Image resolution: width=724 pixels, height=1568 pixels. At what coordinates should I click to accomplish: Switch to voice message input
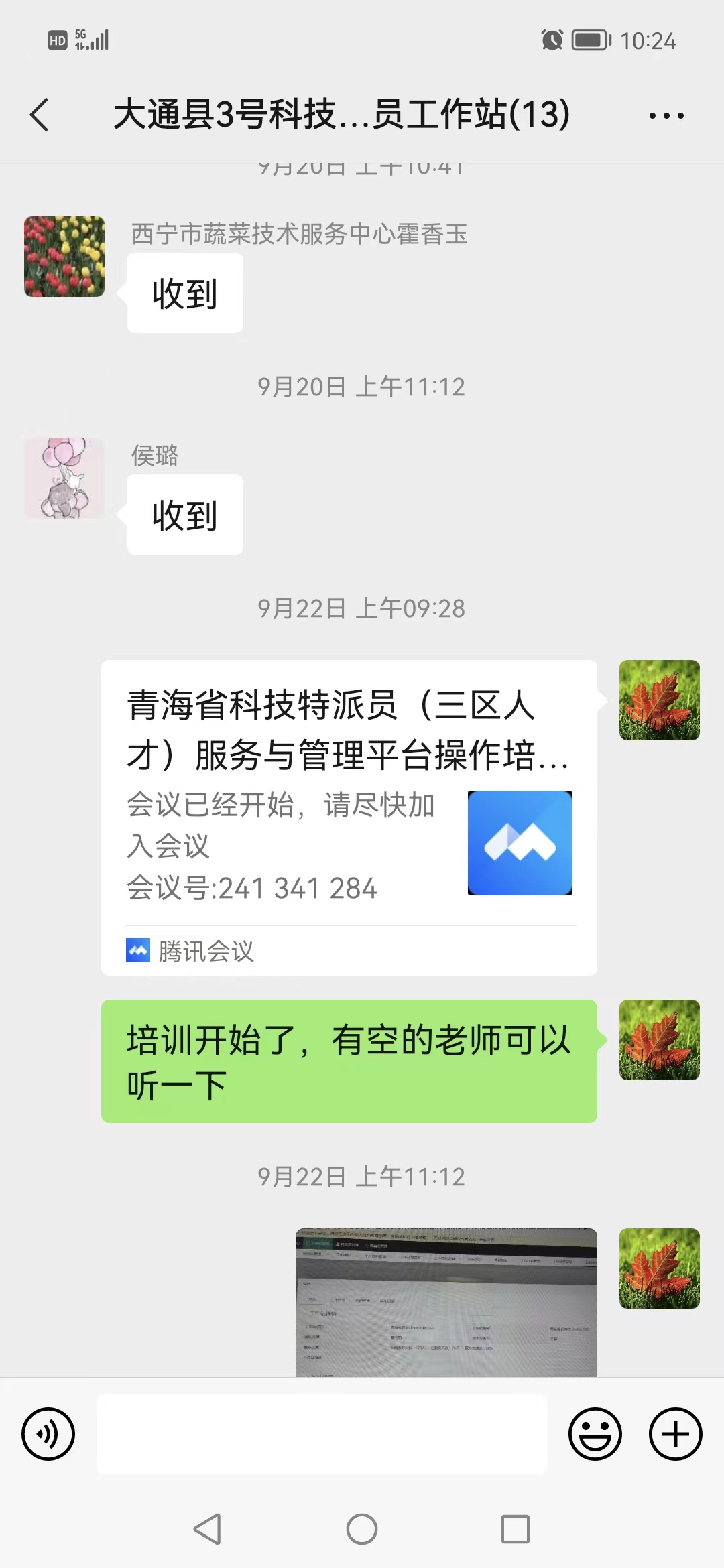pyautogui.click(x=48, y=1434)
